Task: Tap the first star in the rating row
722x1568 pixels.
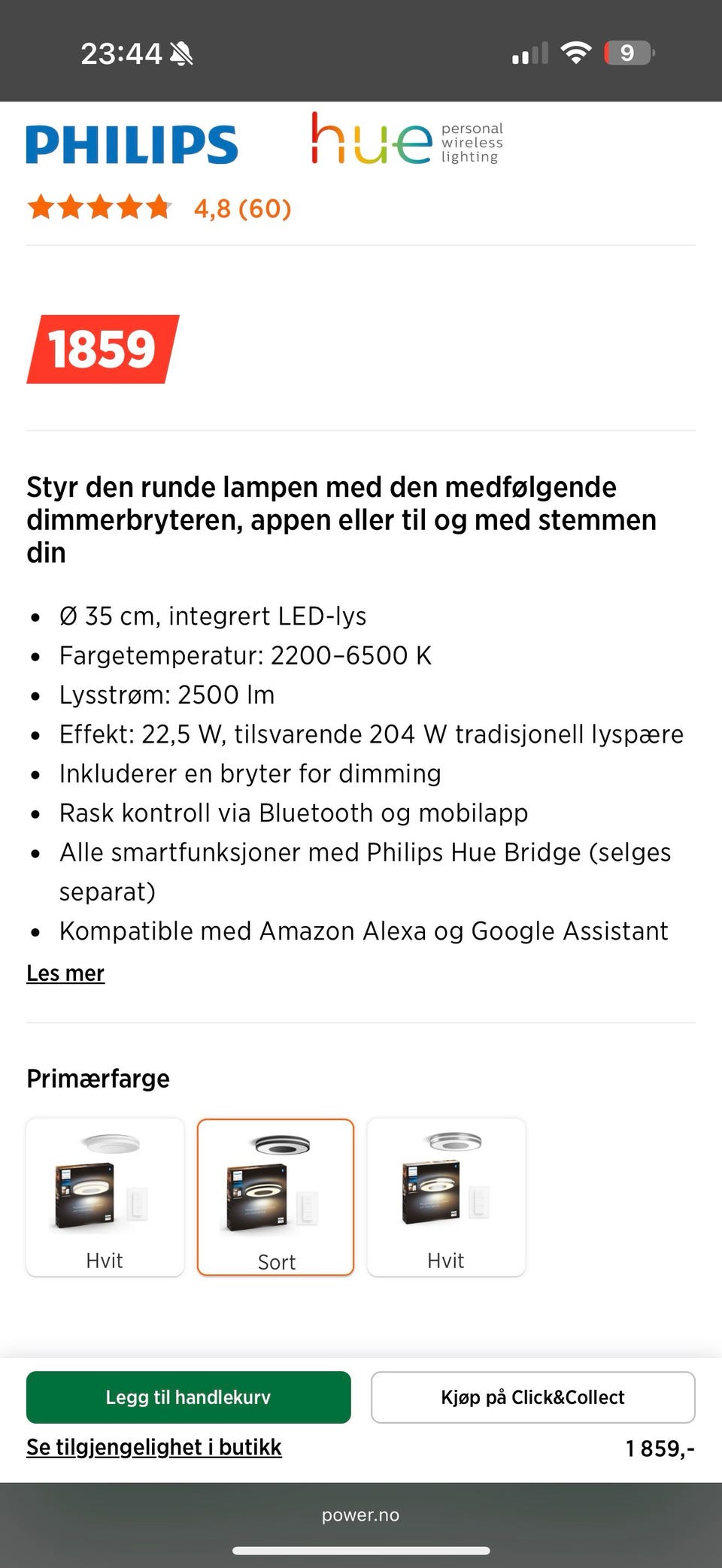Action: pyautogui.click(x=43, y=208)
